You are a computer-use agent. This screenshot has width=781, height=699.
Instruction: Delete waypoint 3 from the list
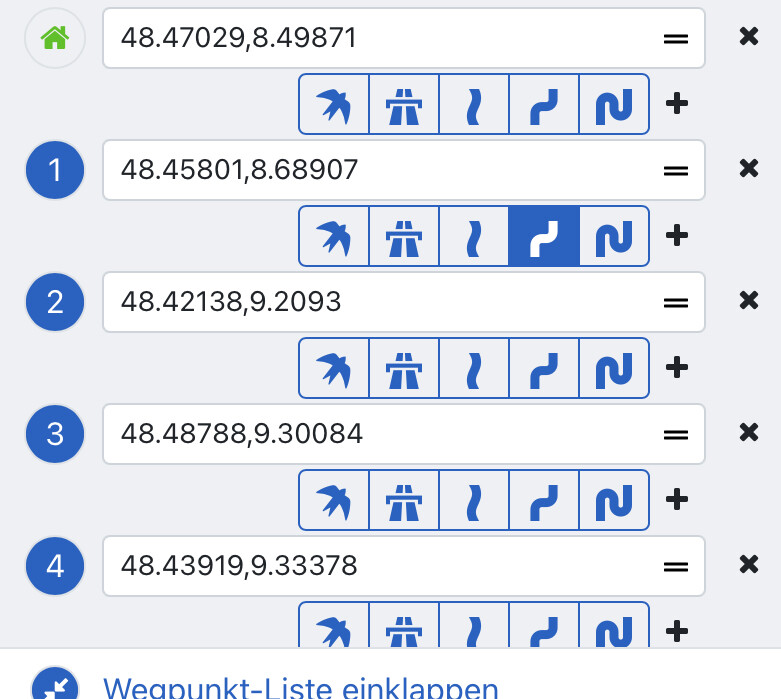tap(748, 433)
